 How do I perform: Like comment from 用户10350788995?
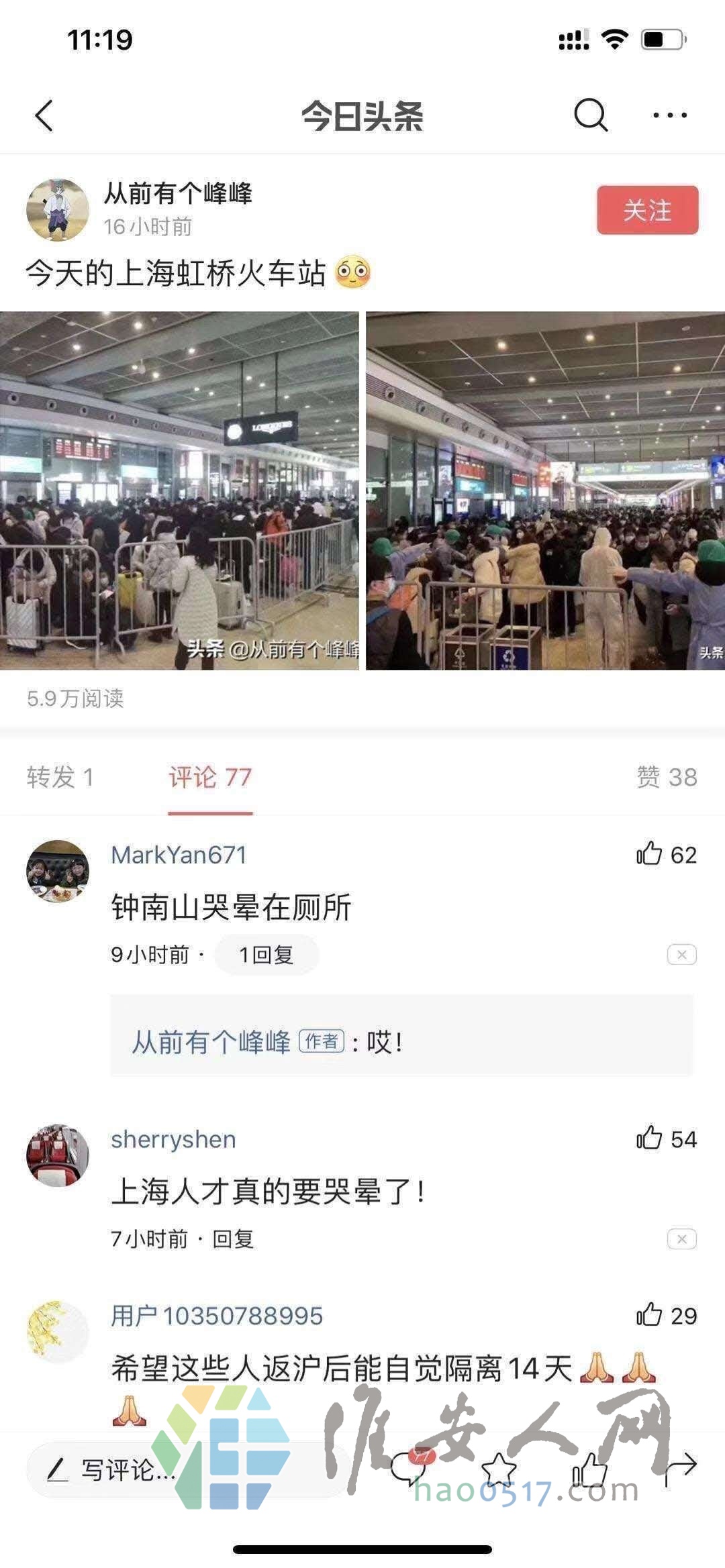tap(649, 1315)
